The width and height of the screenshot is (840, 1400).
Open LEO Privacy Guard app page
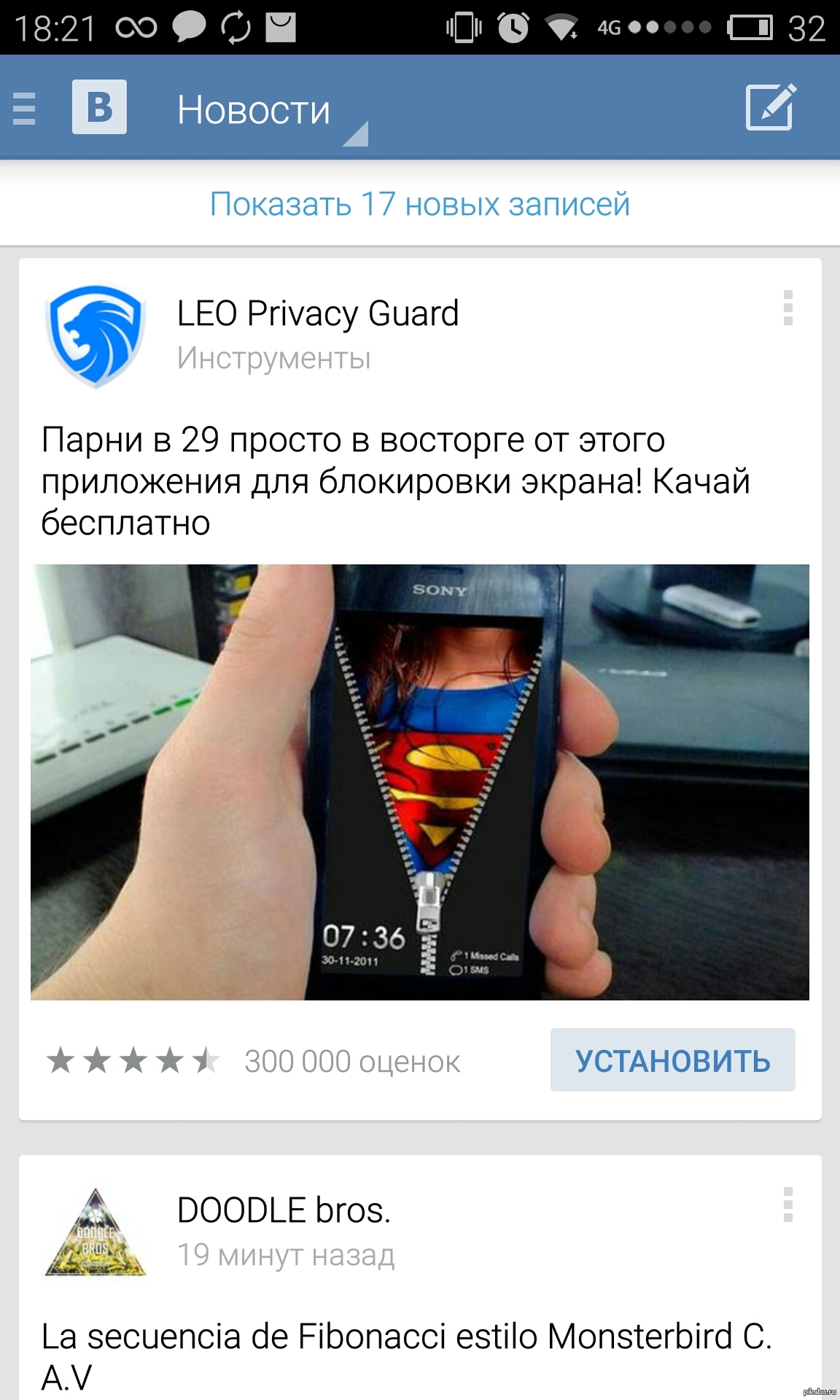[x=317, y=314]
